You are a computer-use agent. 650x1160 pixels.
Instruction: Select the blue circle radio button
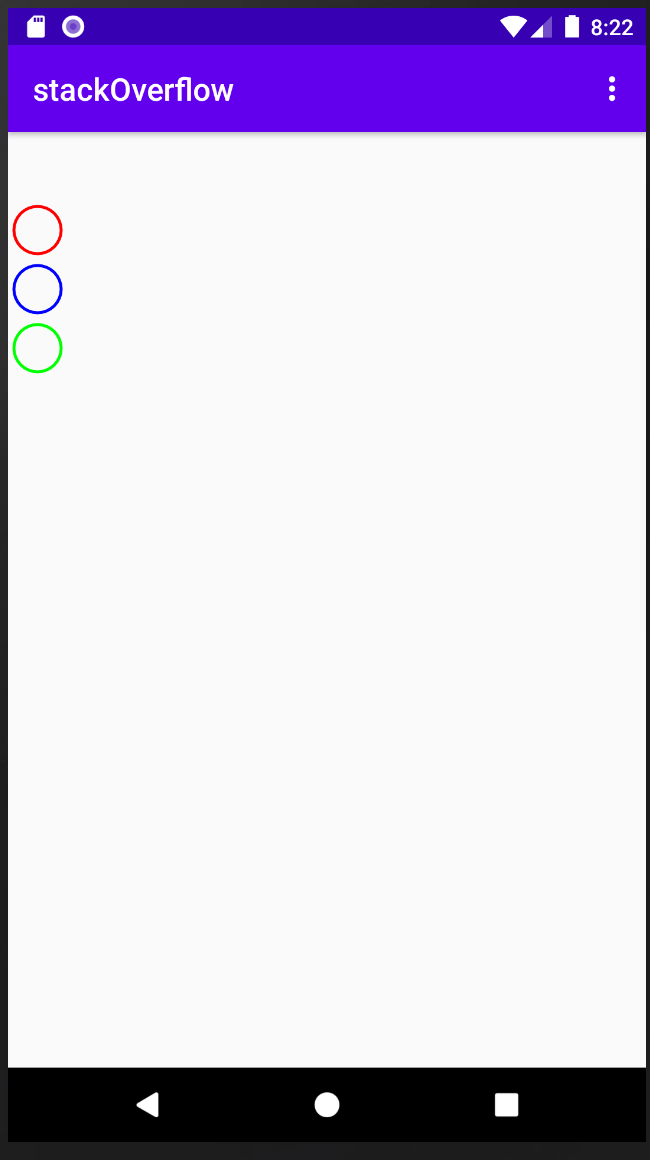38,289
